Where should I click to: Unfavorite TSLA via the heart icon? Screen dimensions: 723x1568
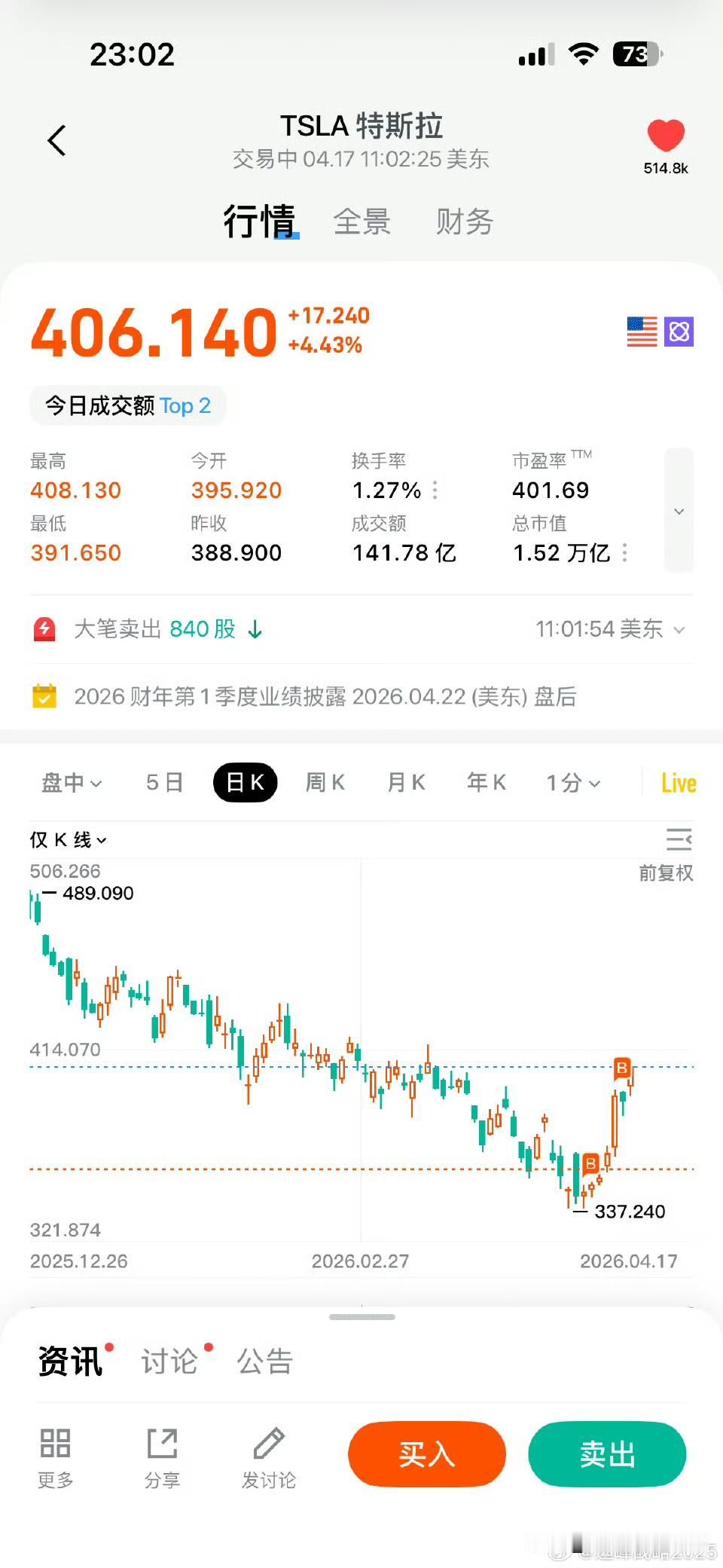tap(666, 136)
